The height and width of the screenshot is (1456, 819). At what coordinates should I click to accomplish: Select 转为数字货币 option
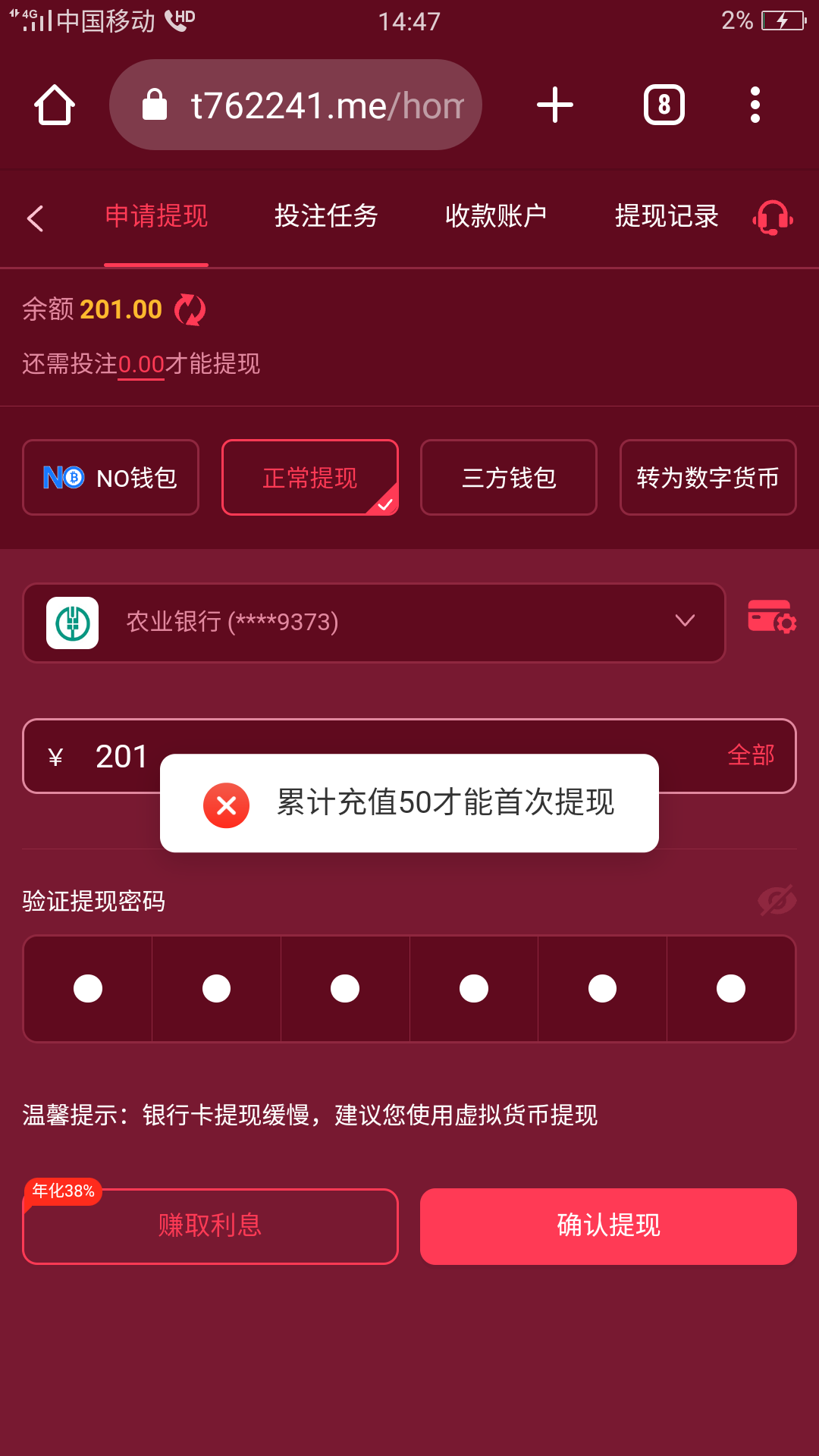708,478
